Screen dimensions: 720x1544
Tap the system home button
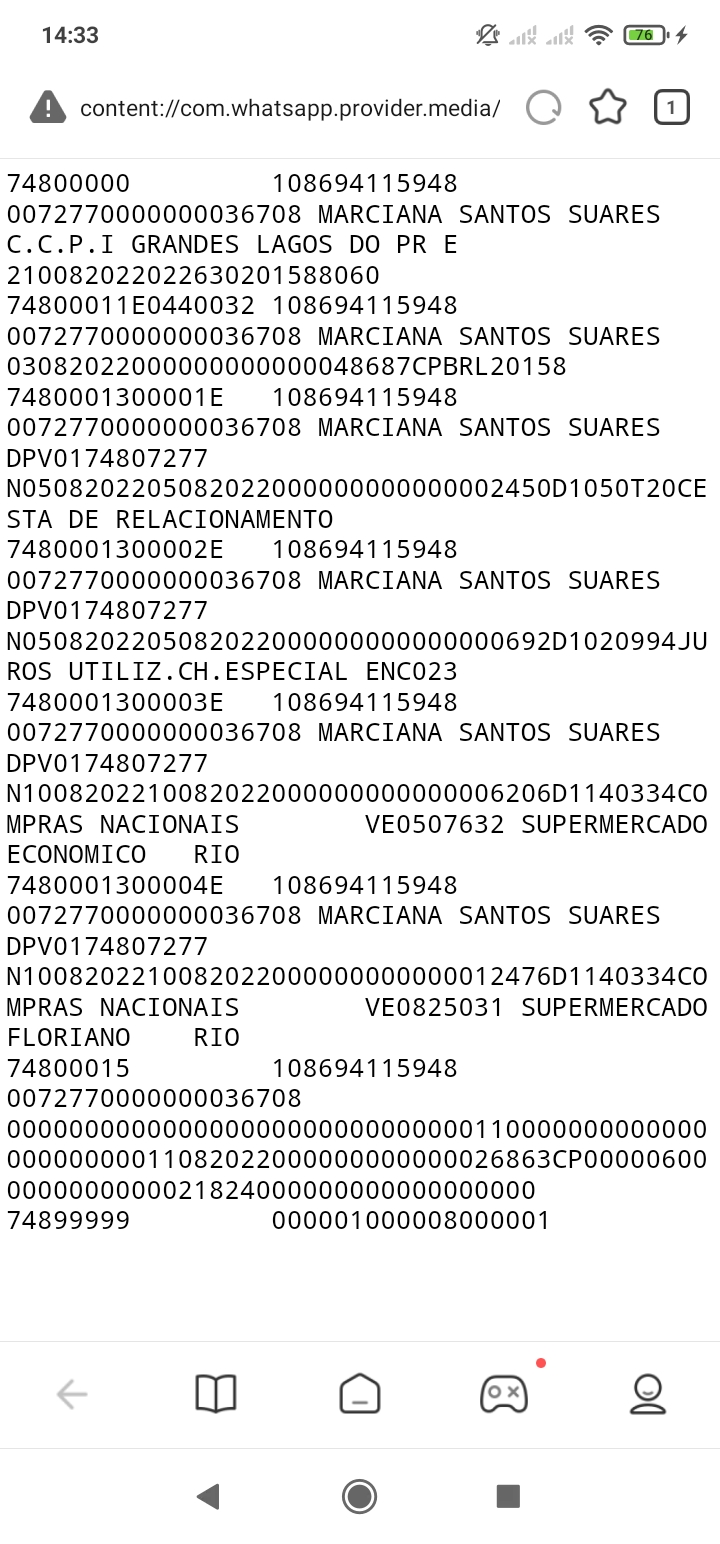359,1496
